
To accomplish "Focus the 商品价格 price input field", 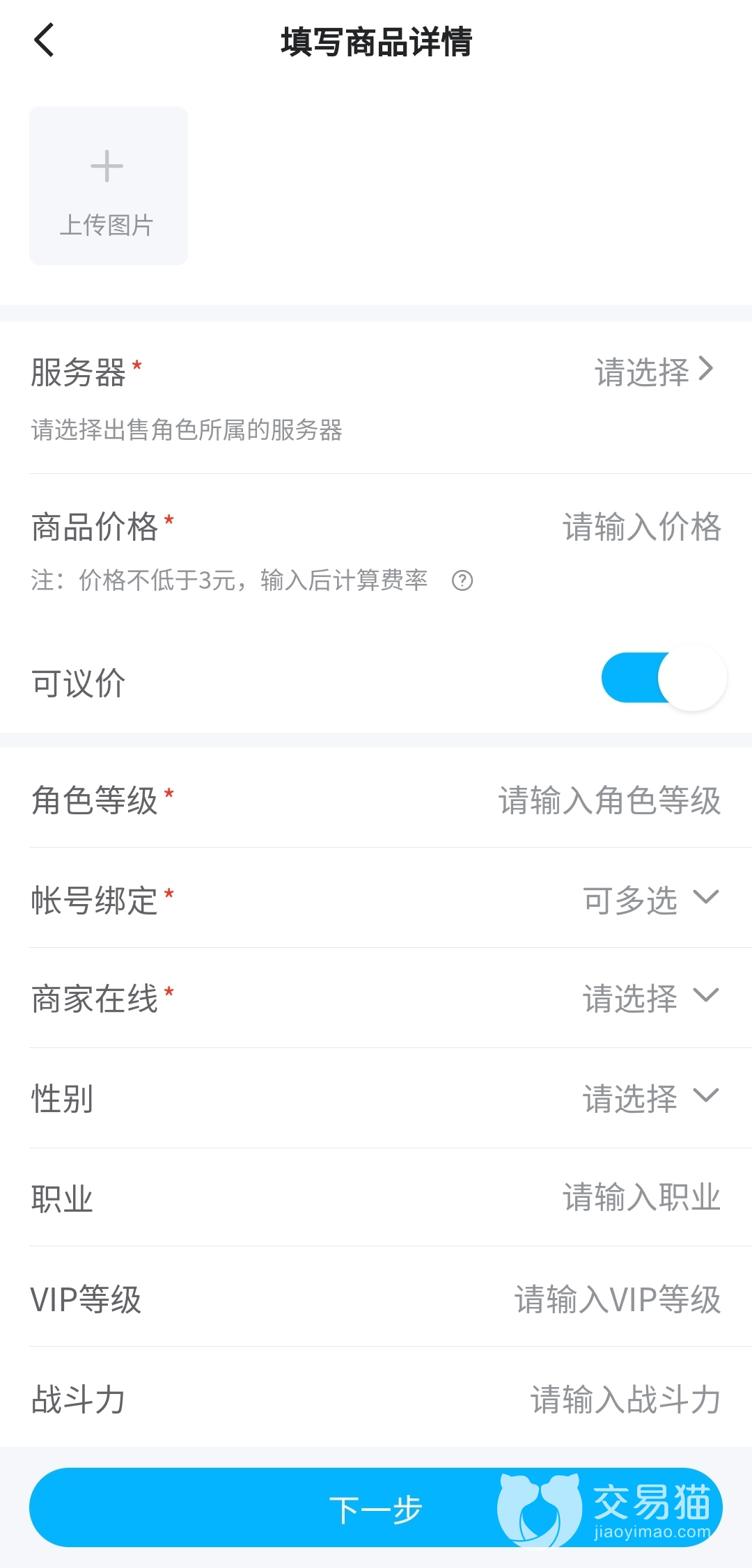I will [641, 527].
